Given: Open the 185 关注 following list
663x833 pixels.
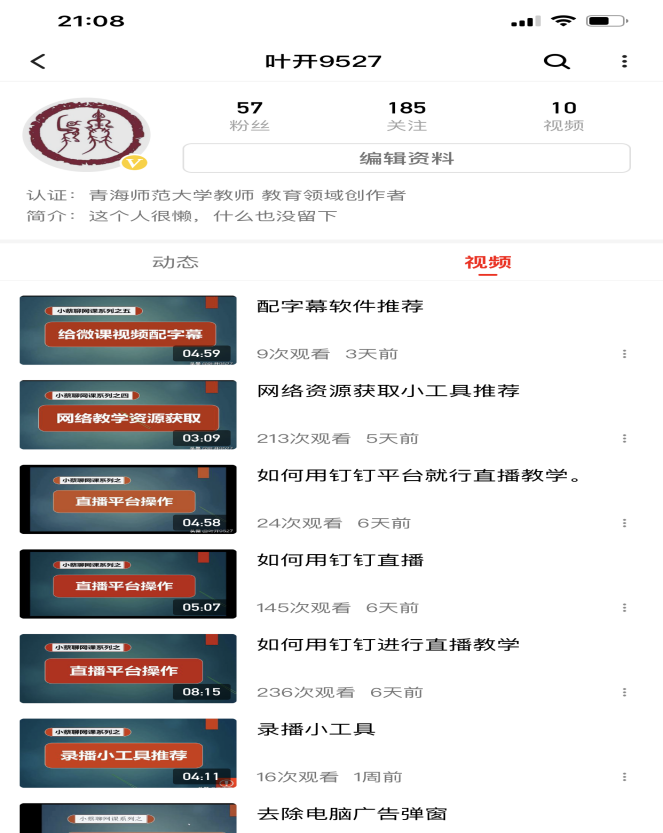Looking at the screenshot, I should click(x=407, y=116).
